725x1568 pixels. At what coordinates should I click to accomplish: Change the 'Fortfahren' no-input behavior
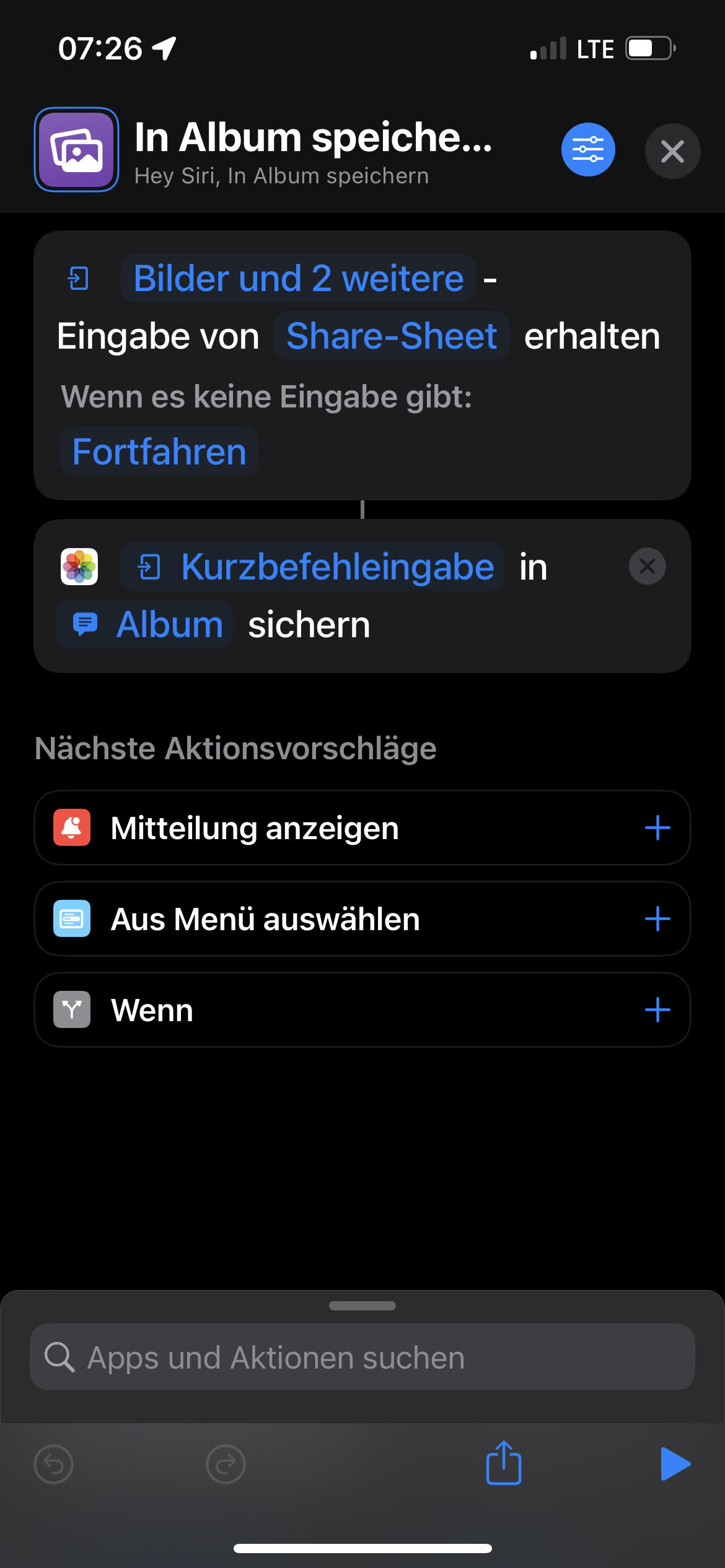point(159,451)
